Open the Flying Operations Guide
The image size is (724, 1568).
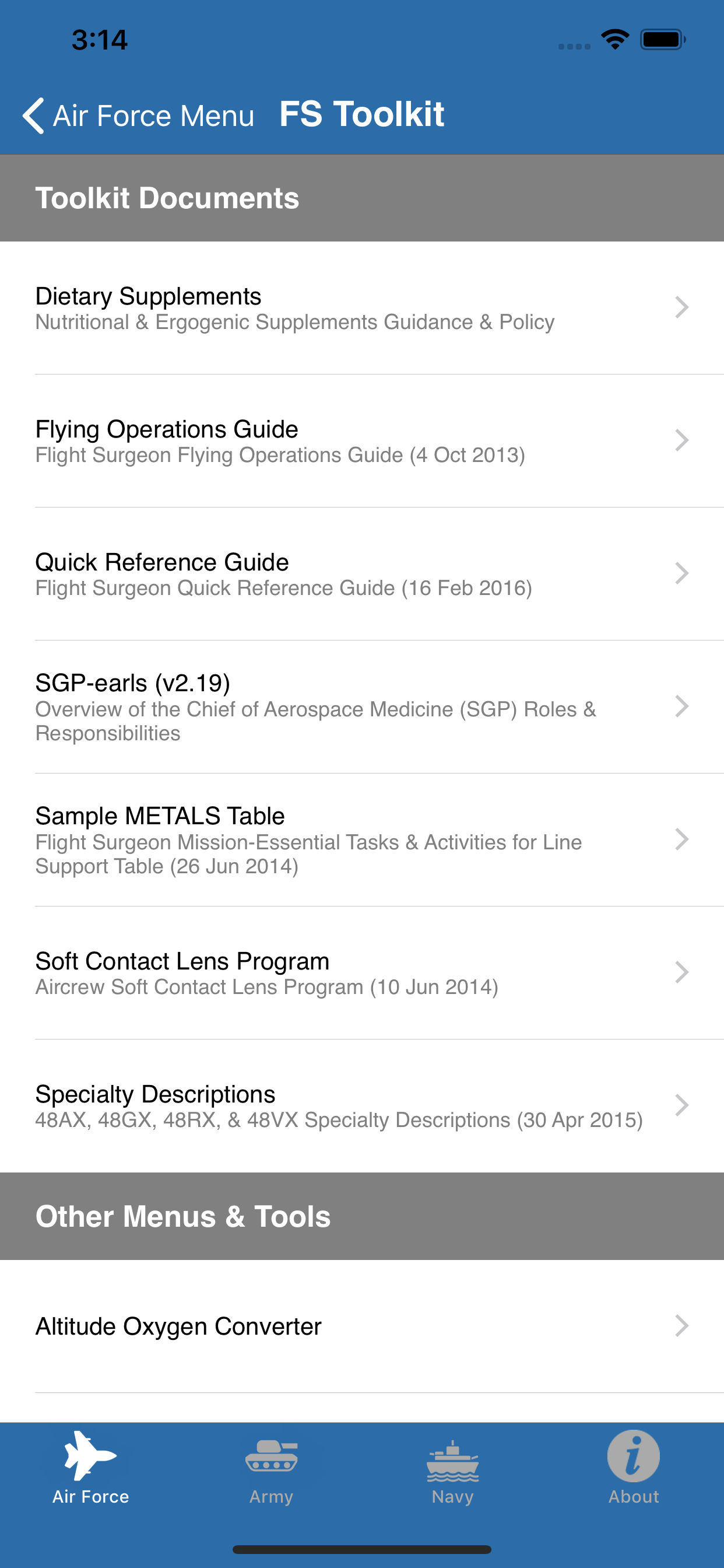[362, 440]
